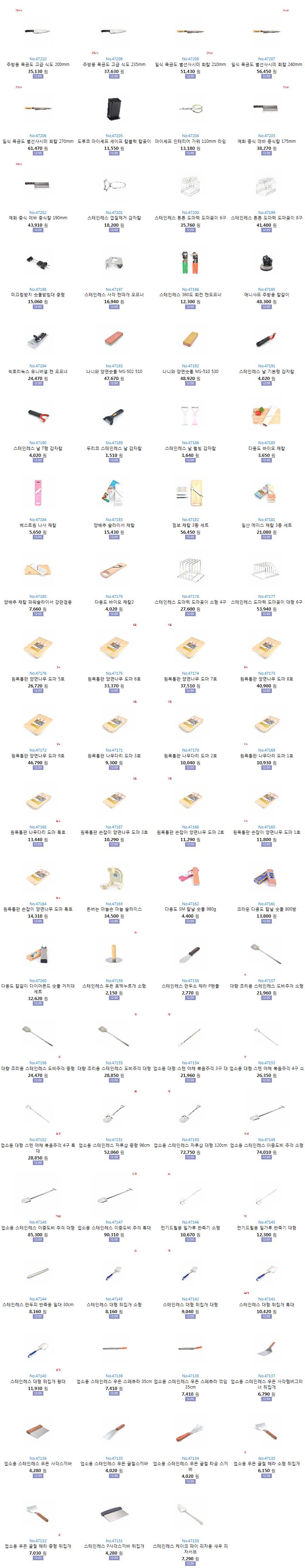Open 도루코 마이셰프 칼블럭 칼꽂이 product
Viewport: 305px width, 1568px height.
[114, 141]
